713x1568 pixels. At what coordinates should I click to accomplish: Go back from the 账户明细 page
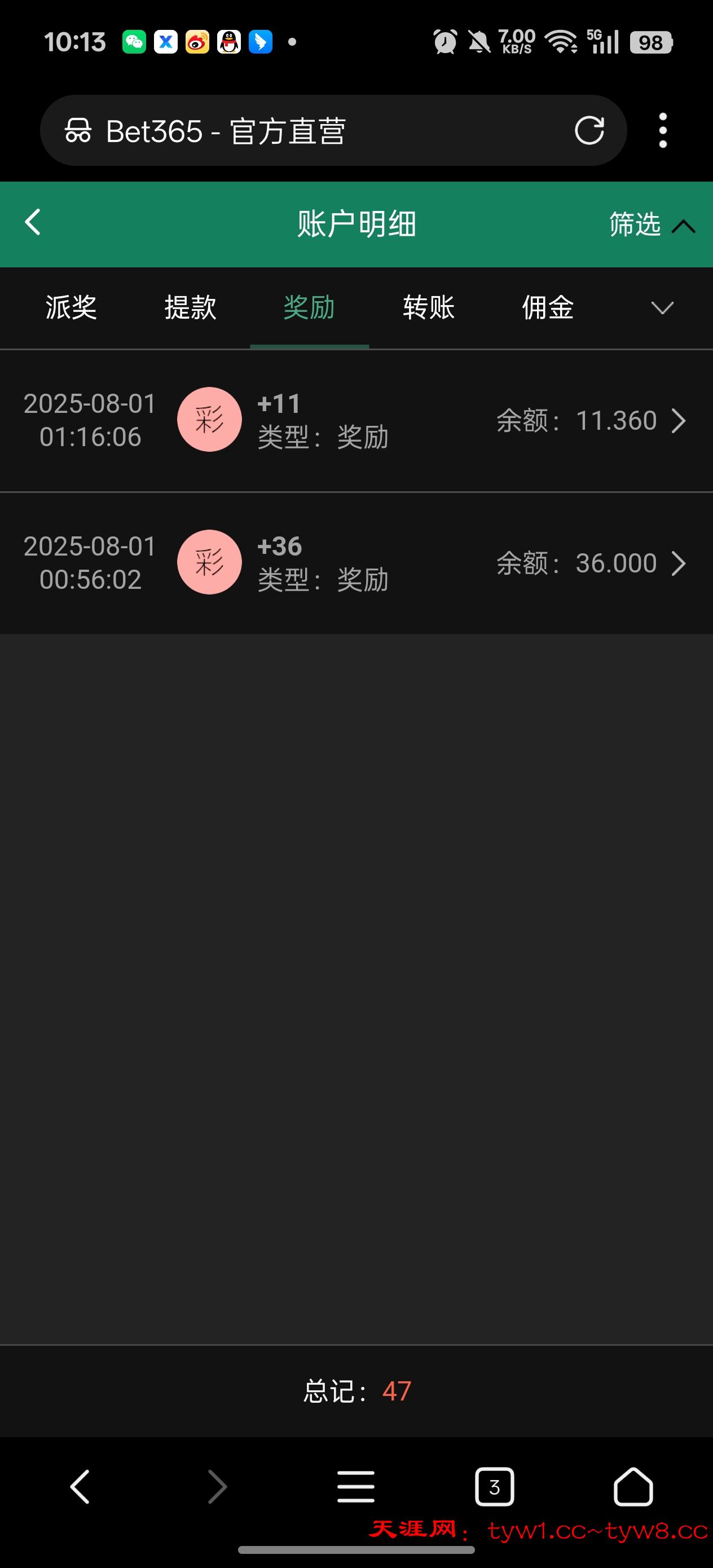33,223
